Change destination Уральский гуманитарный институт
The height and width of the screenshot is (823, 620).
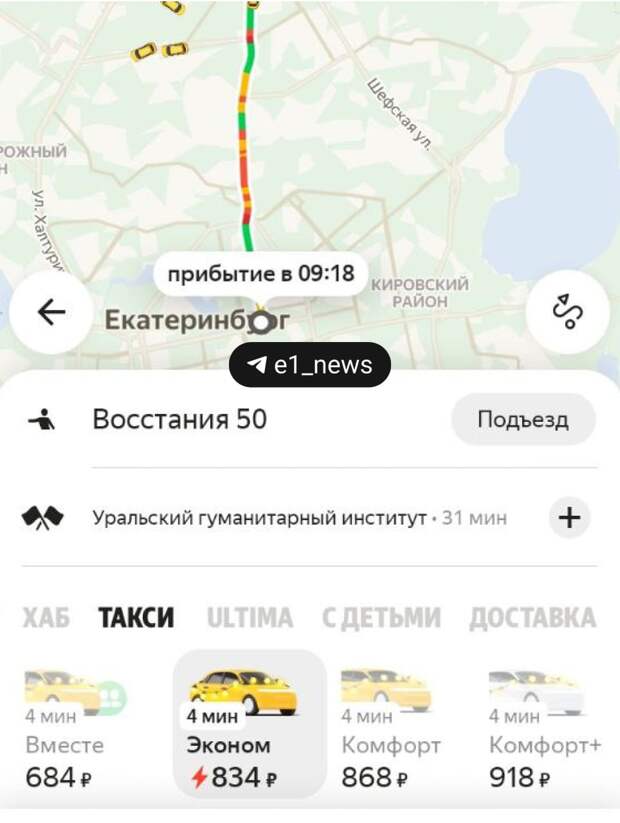click(260, 518)
